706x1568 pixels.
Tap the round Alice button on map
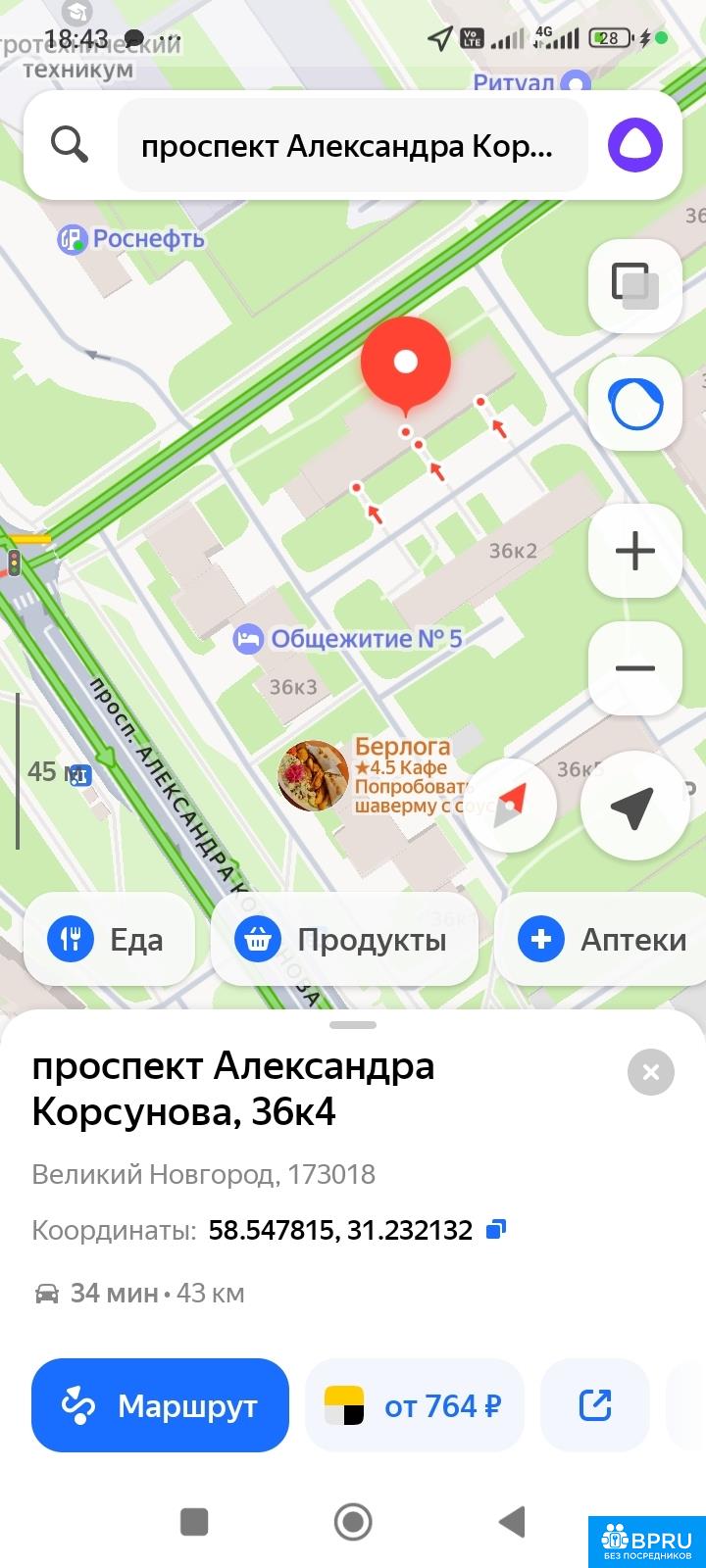point(634,404)
